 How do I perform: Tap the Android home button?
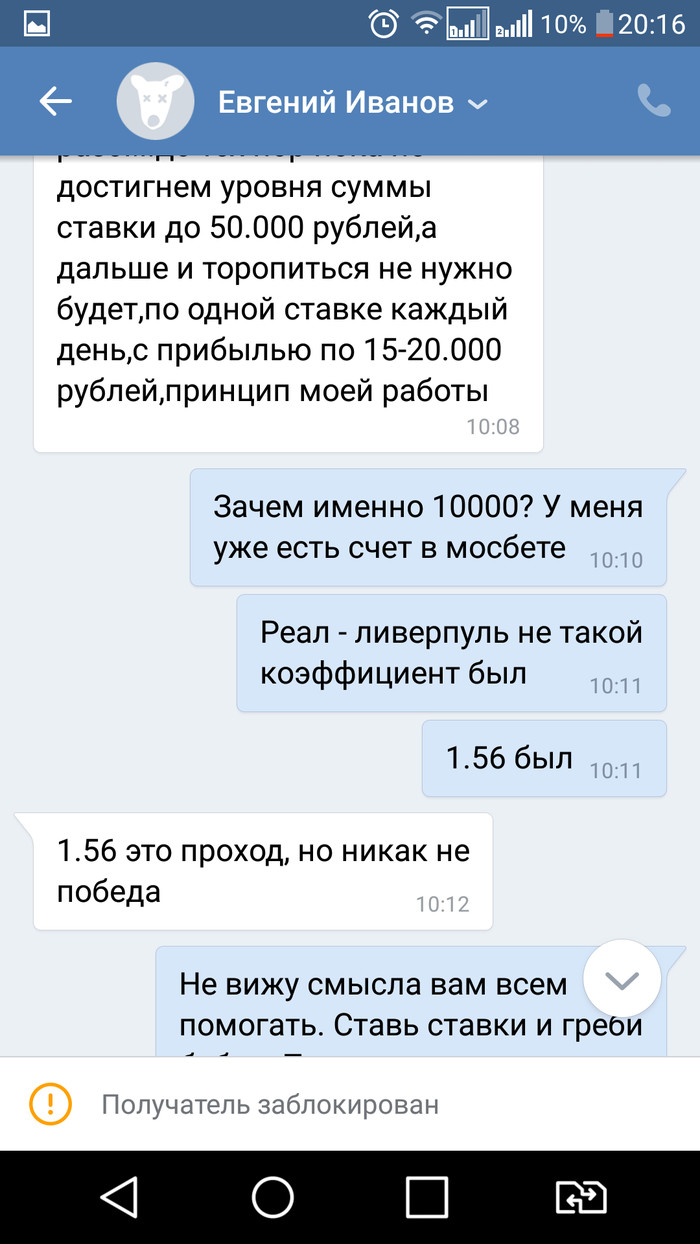coord(273,1196)
